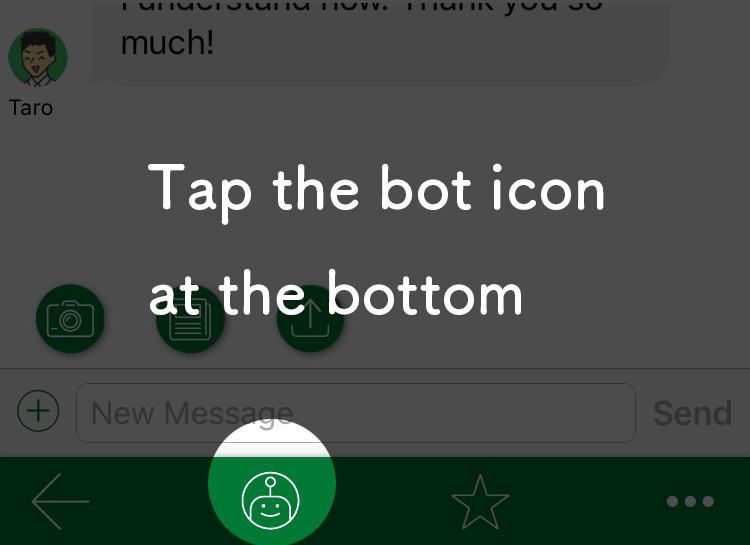Open the camera attachment button
The width and height of the screenshot is (750, 545).
click(x=70, y=320)
